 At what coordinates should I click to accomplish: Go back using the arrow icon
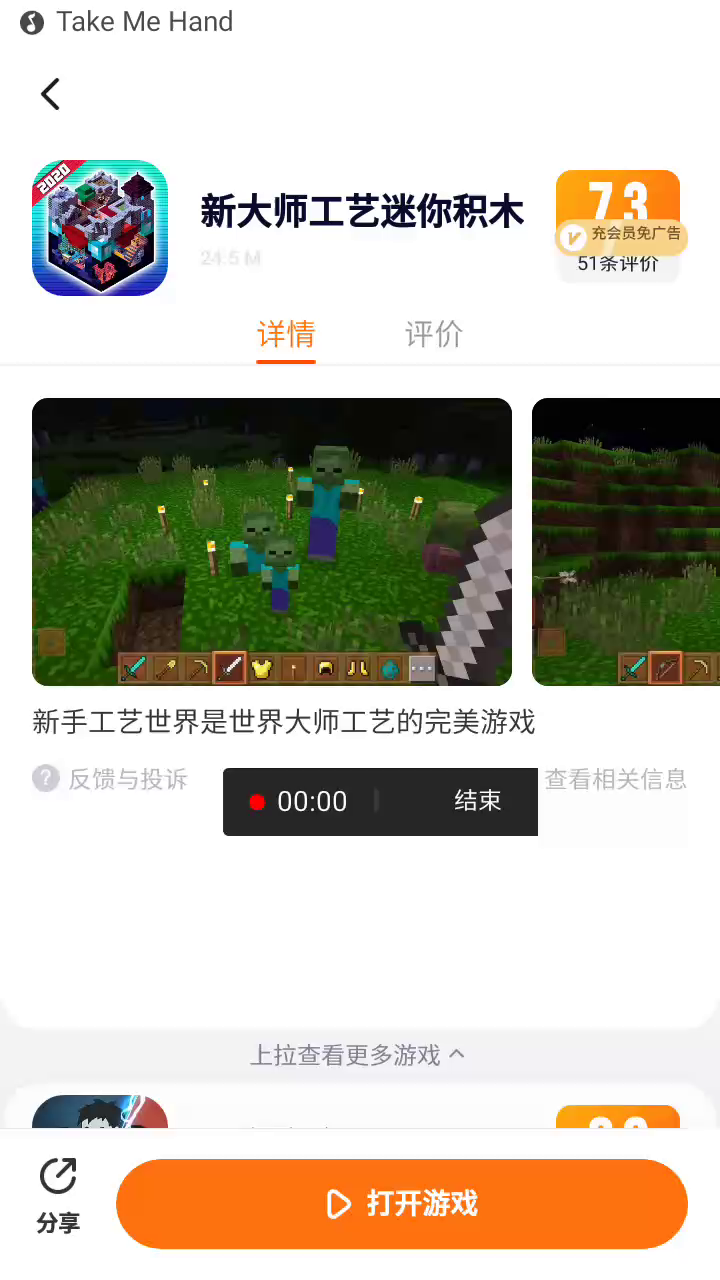50,94
